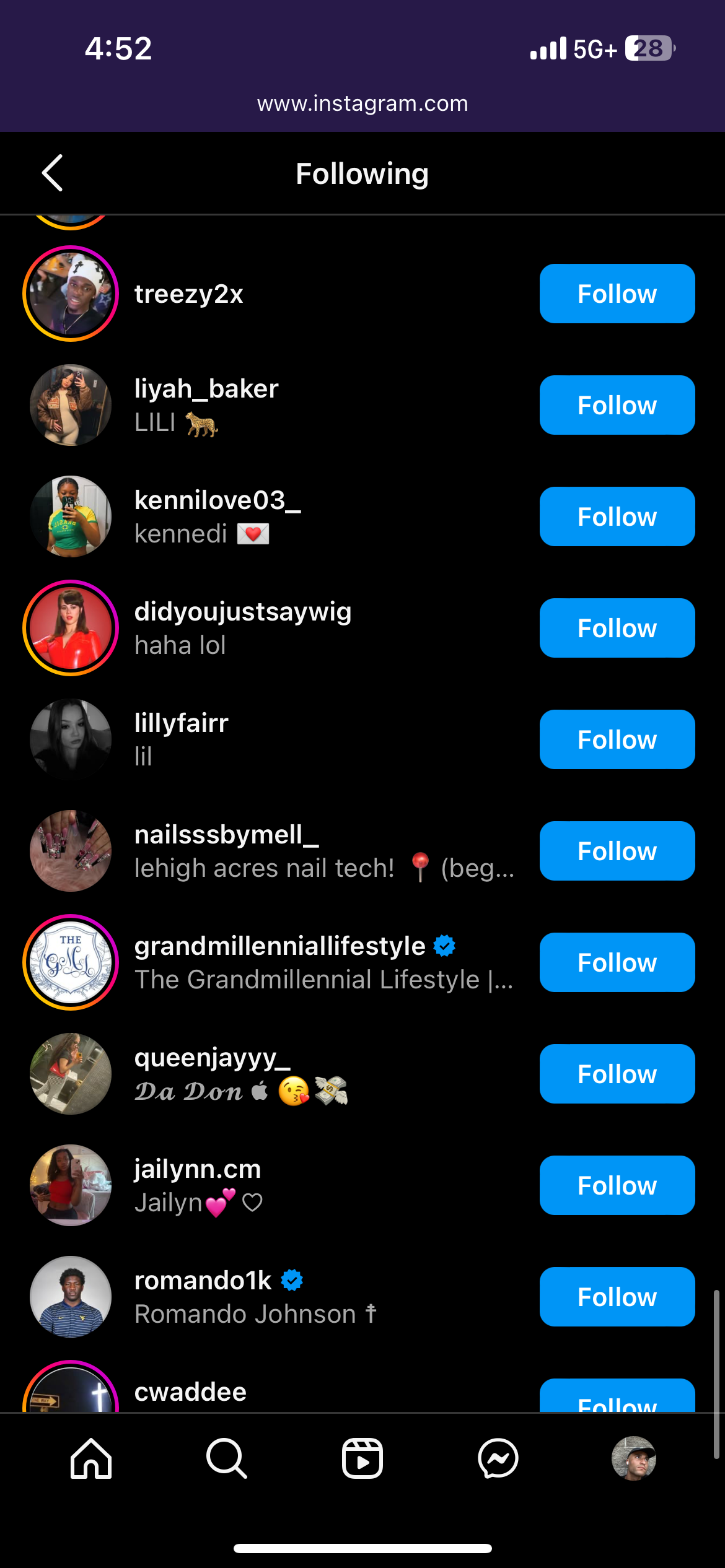Image resolution: width=725 pixels, height=1568 pixels.
Task: View didyoujustsaywig's story ring
Action: click(x=71, y=628)
